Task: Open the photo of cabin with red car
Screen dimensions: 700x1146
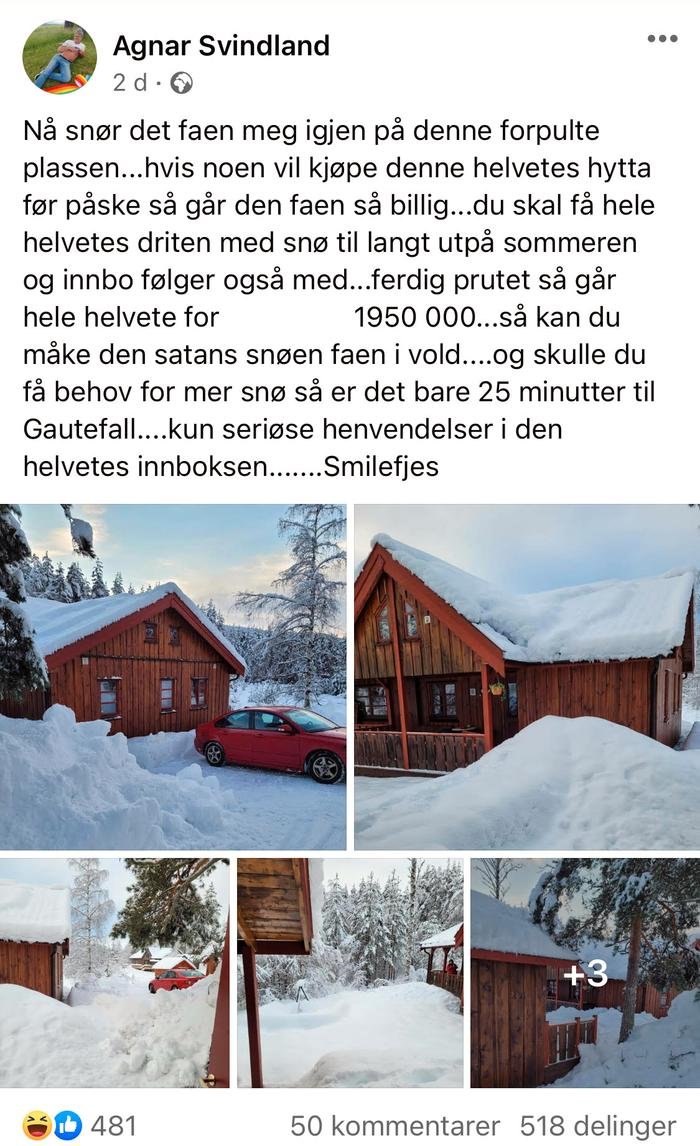Action: coord(173,677)
